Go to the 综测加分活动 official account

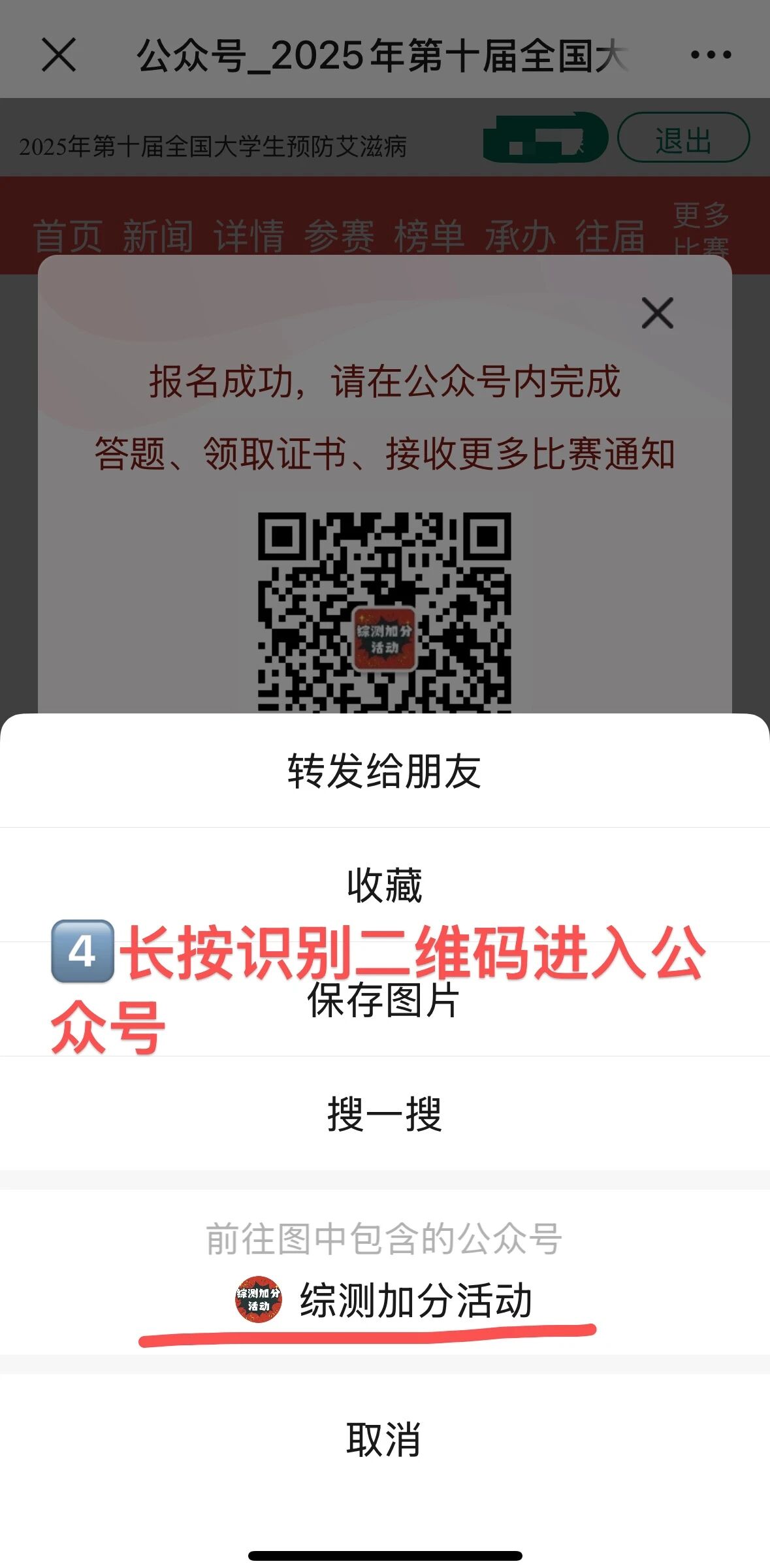(x=385, y=1300)
